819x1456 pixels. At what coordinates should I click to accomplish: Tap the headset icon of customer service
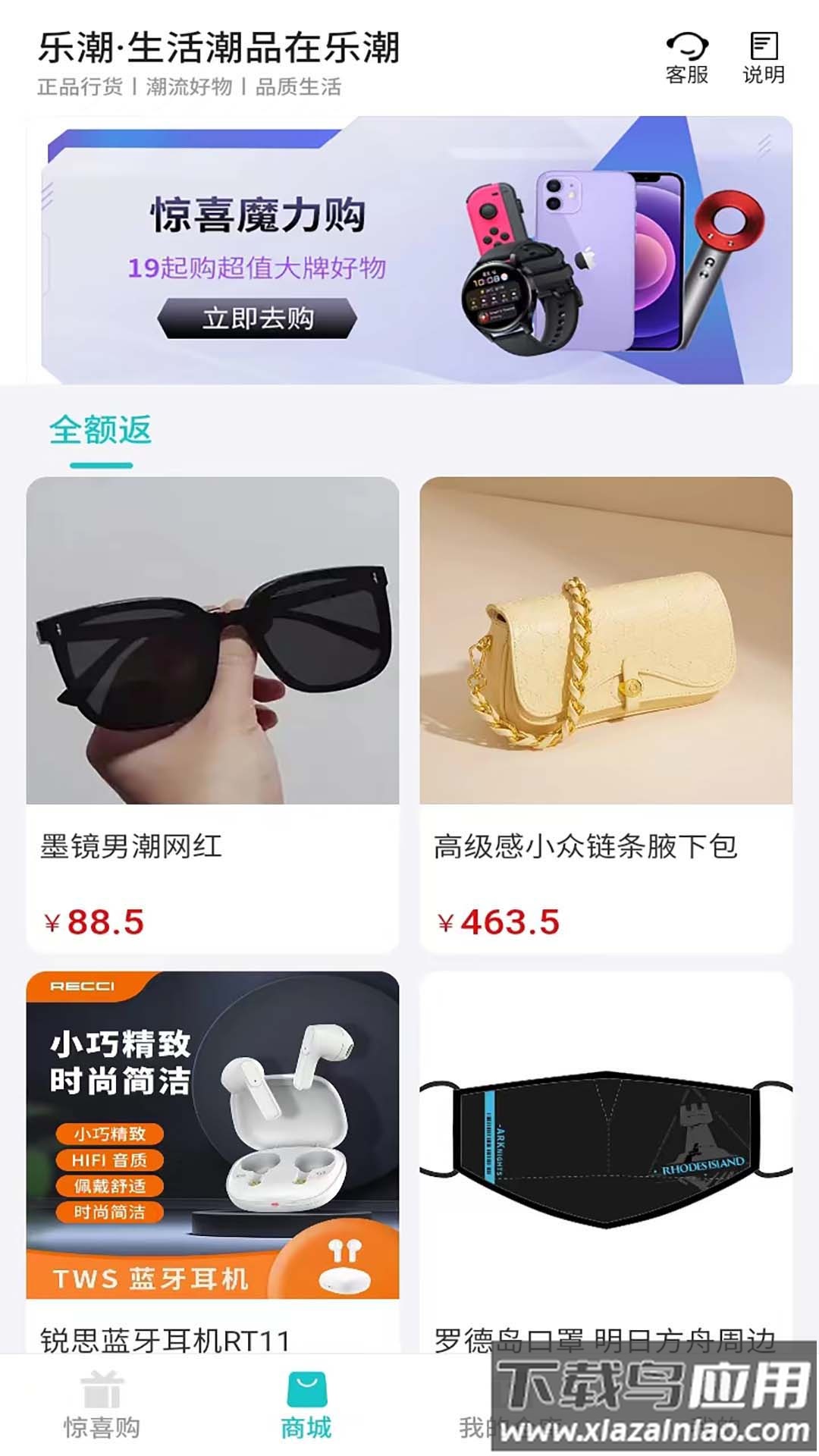point(686,45)
